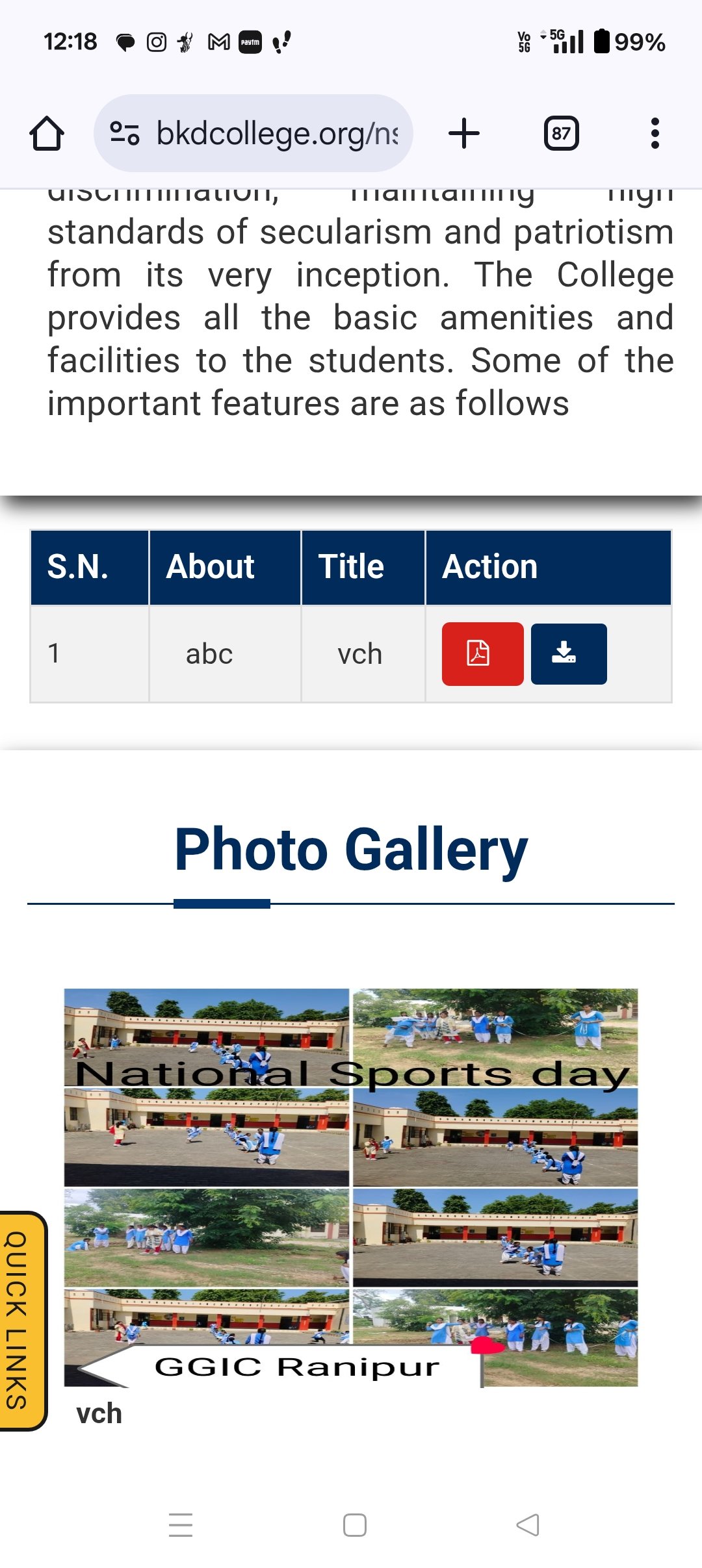The height and width of the screenshot is (1568, 702).
Task: Go to the browser home page
Action: coord(47,134)
